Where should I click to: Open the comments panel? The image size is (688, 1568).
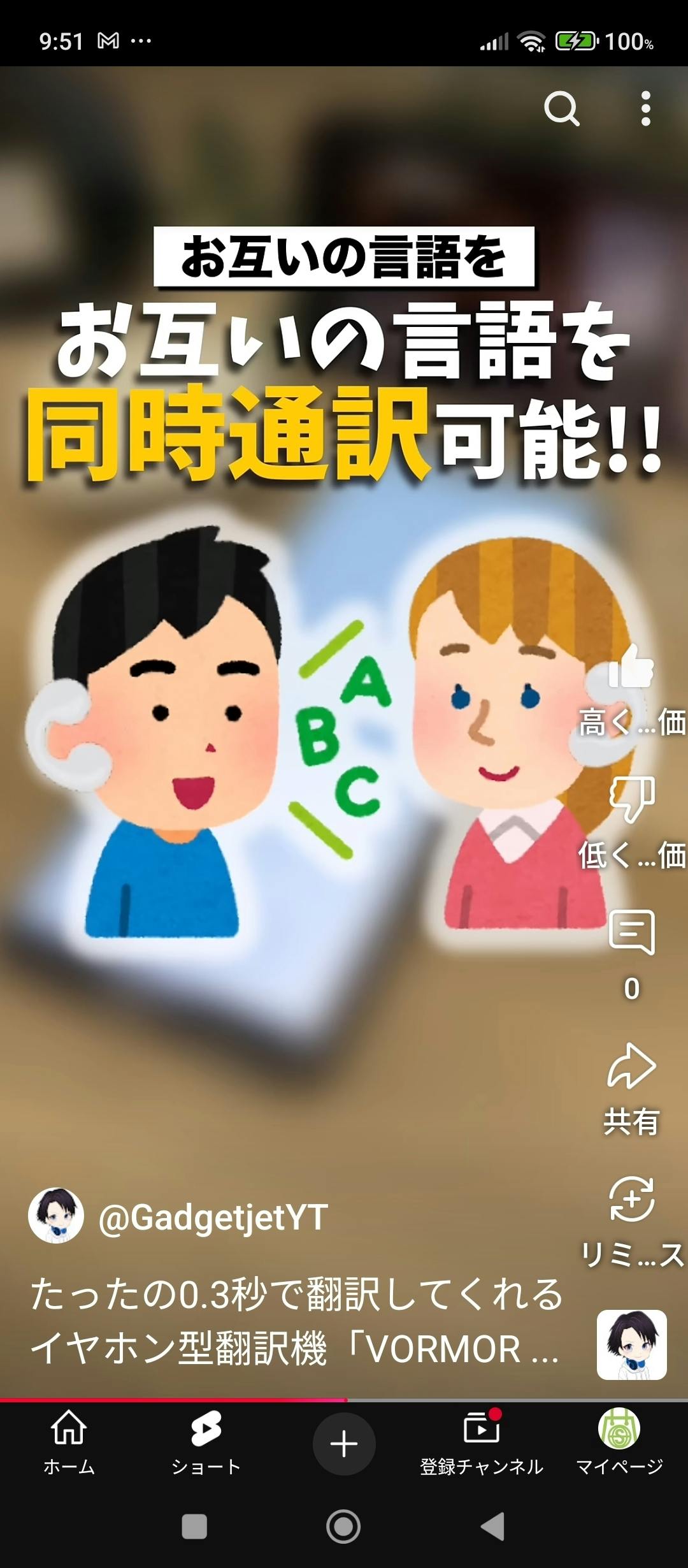[x=631, y=932]
